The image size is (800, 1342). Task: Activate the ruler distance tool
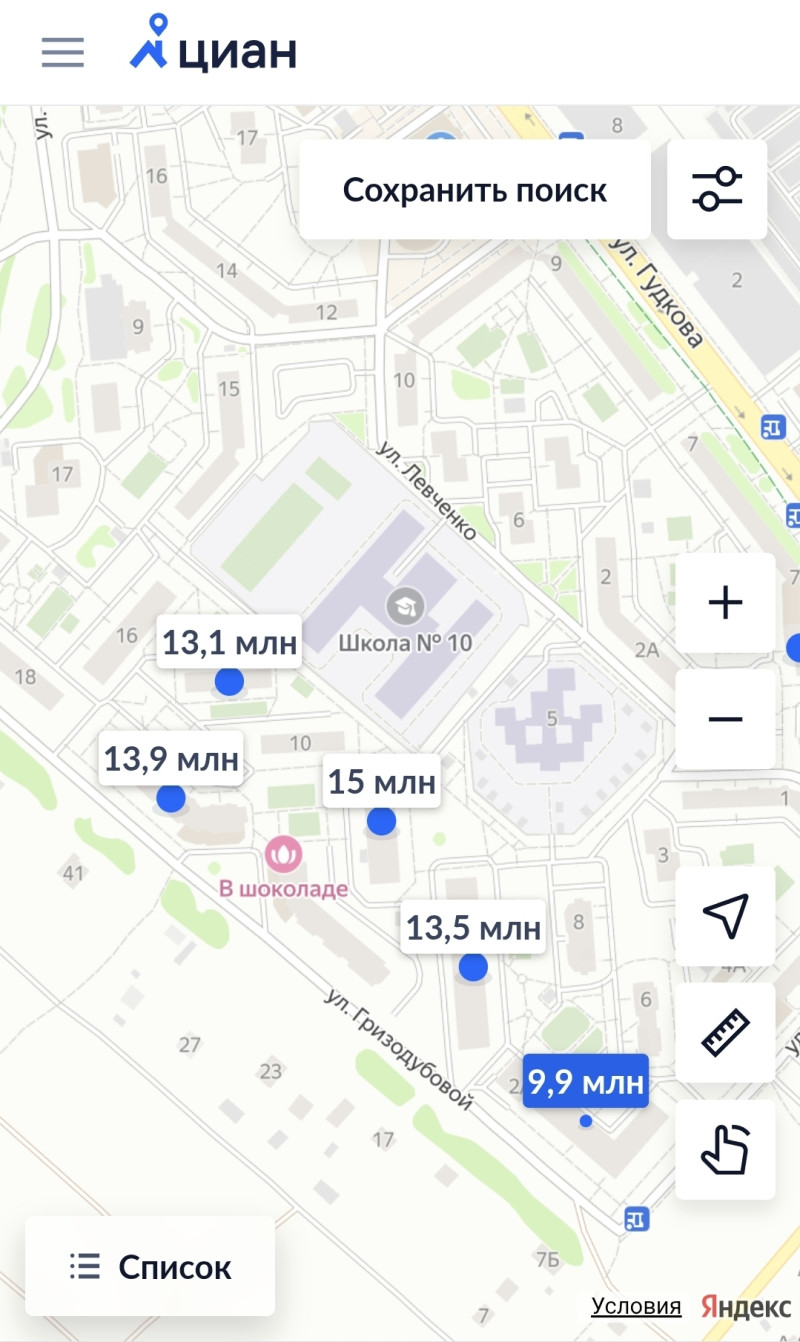coord(725,1033)
